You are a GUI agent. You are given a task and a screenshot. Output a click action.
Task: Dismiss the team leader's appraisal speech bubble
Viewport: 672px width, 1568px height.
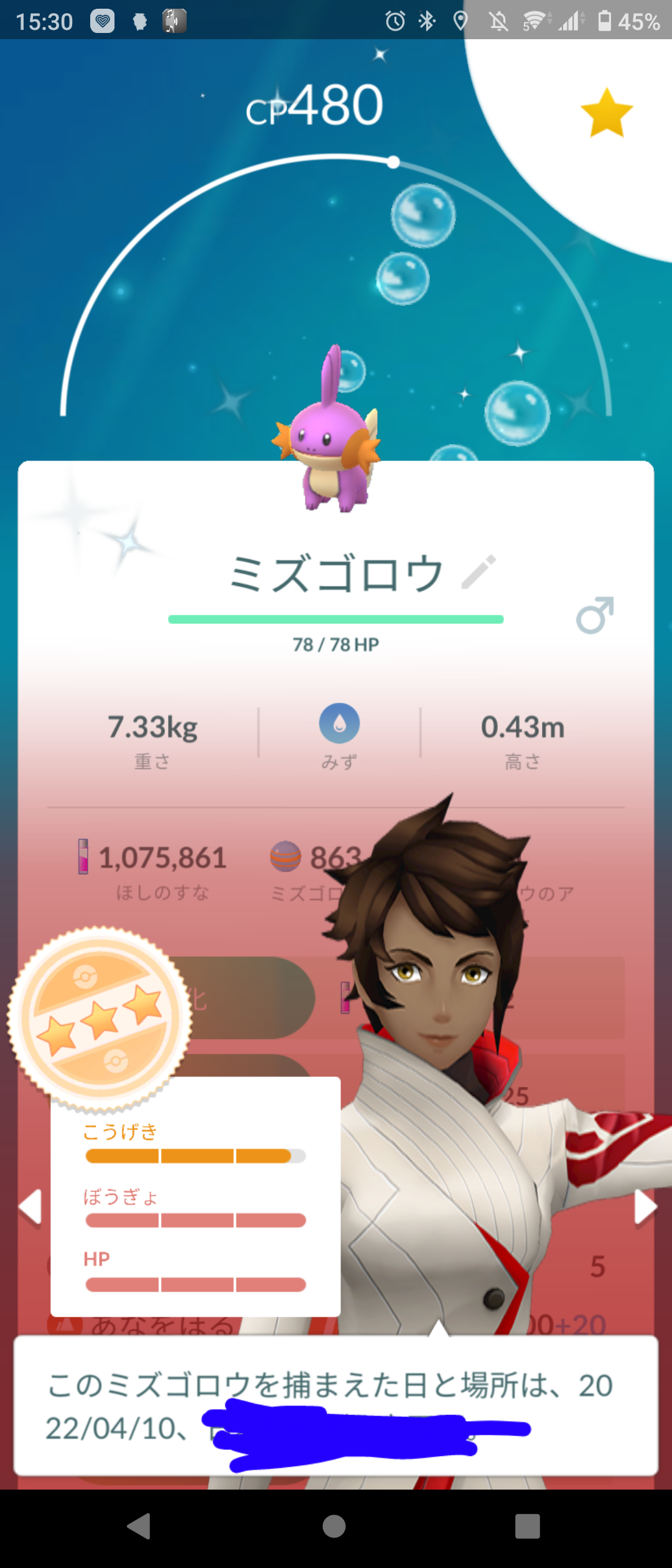click(x=336, y=1405)
